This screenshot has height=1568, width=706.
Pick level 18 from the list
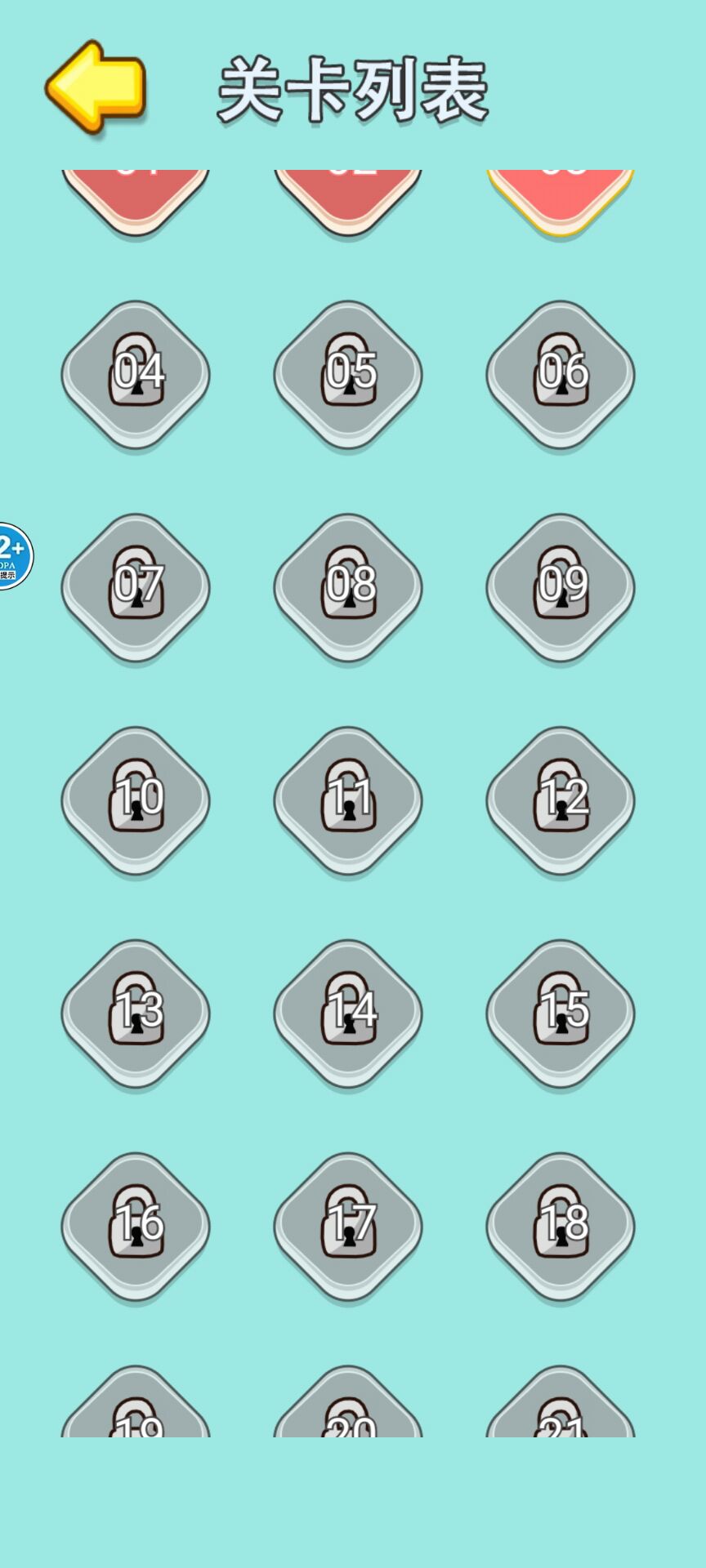(x=561, y=1225)
